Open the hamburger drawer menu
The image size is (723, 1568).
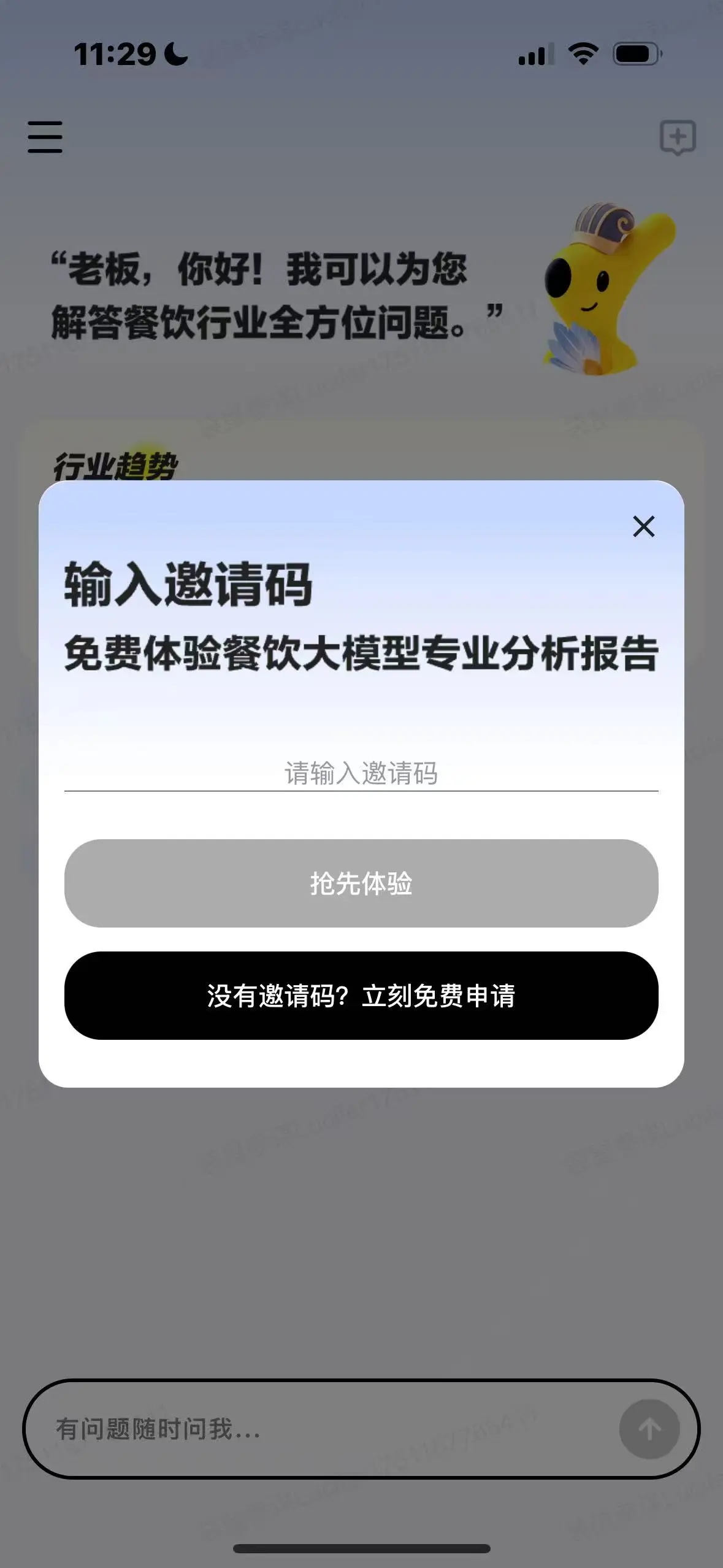45,136
